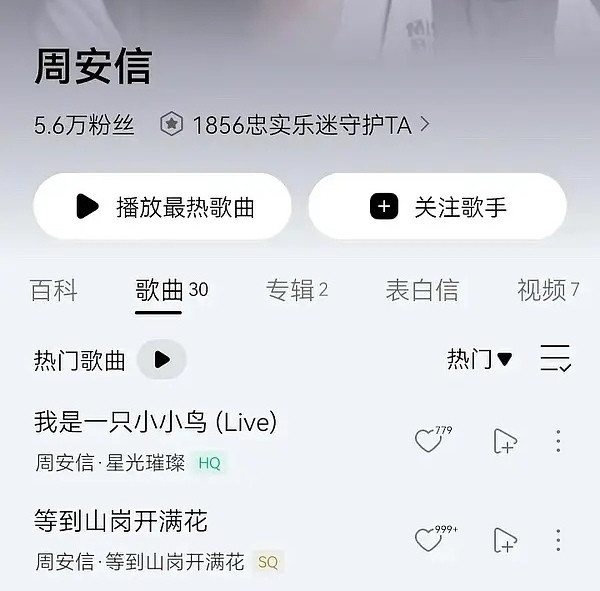Go to the 视频 tab
This screenshot has height=591, width=600.
coord(547,291)
